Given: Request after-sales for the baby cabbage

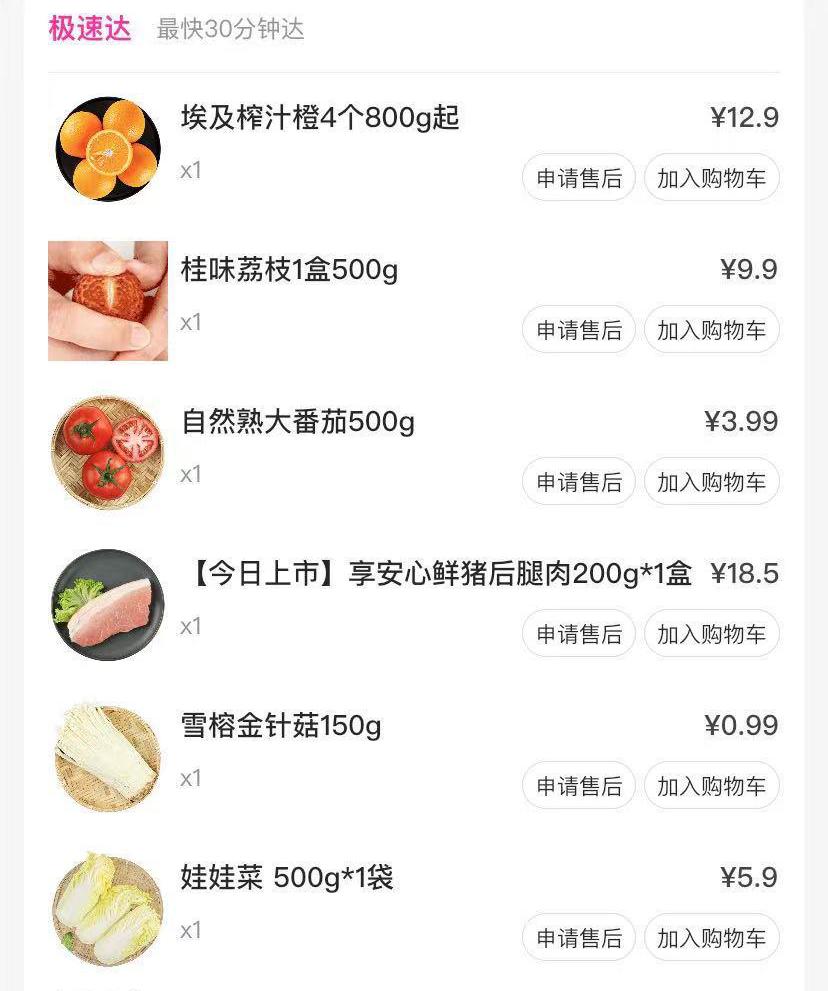Looking at the screenshot, I should pyautogui.click(x=578, y=938).
